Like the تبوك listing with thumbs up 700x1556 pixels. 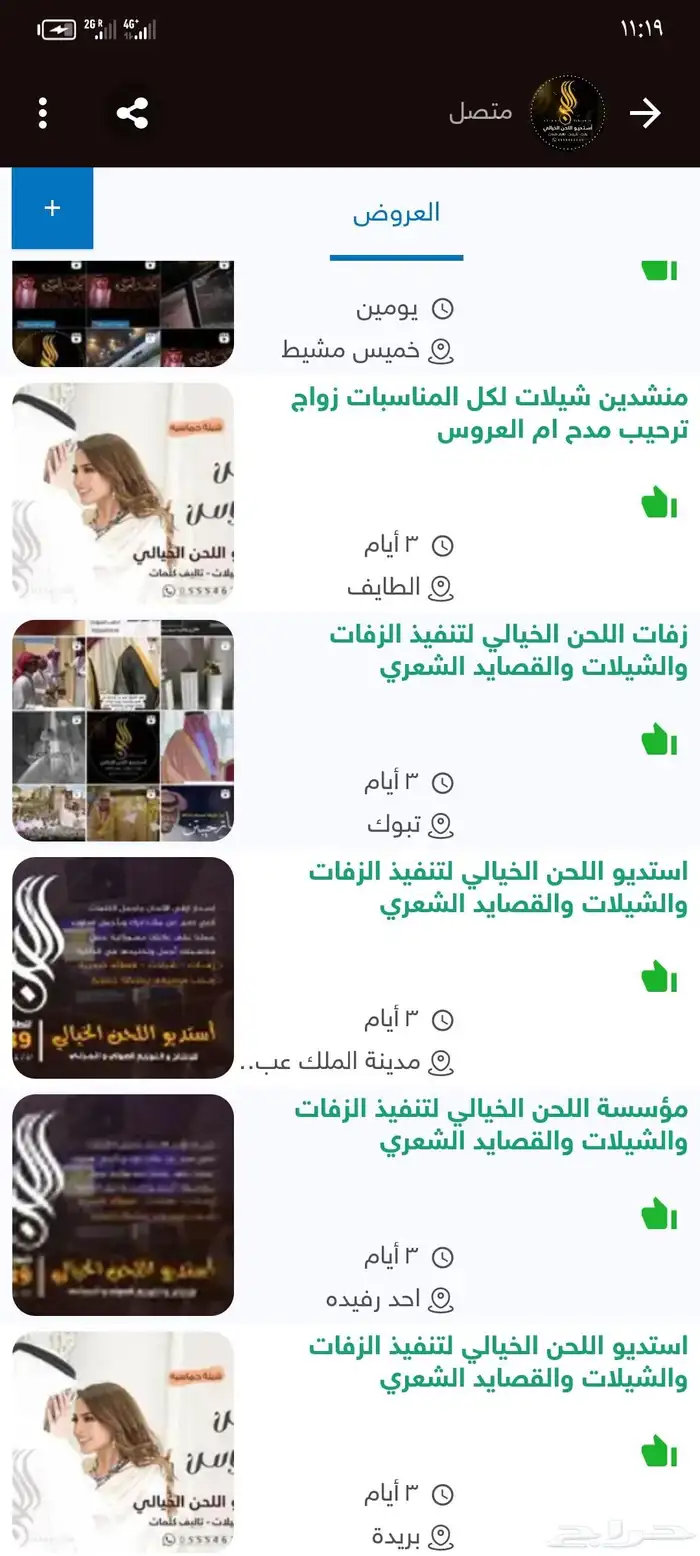tap(659, 738)
